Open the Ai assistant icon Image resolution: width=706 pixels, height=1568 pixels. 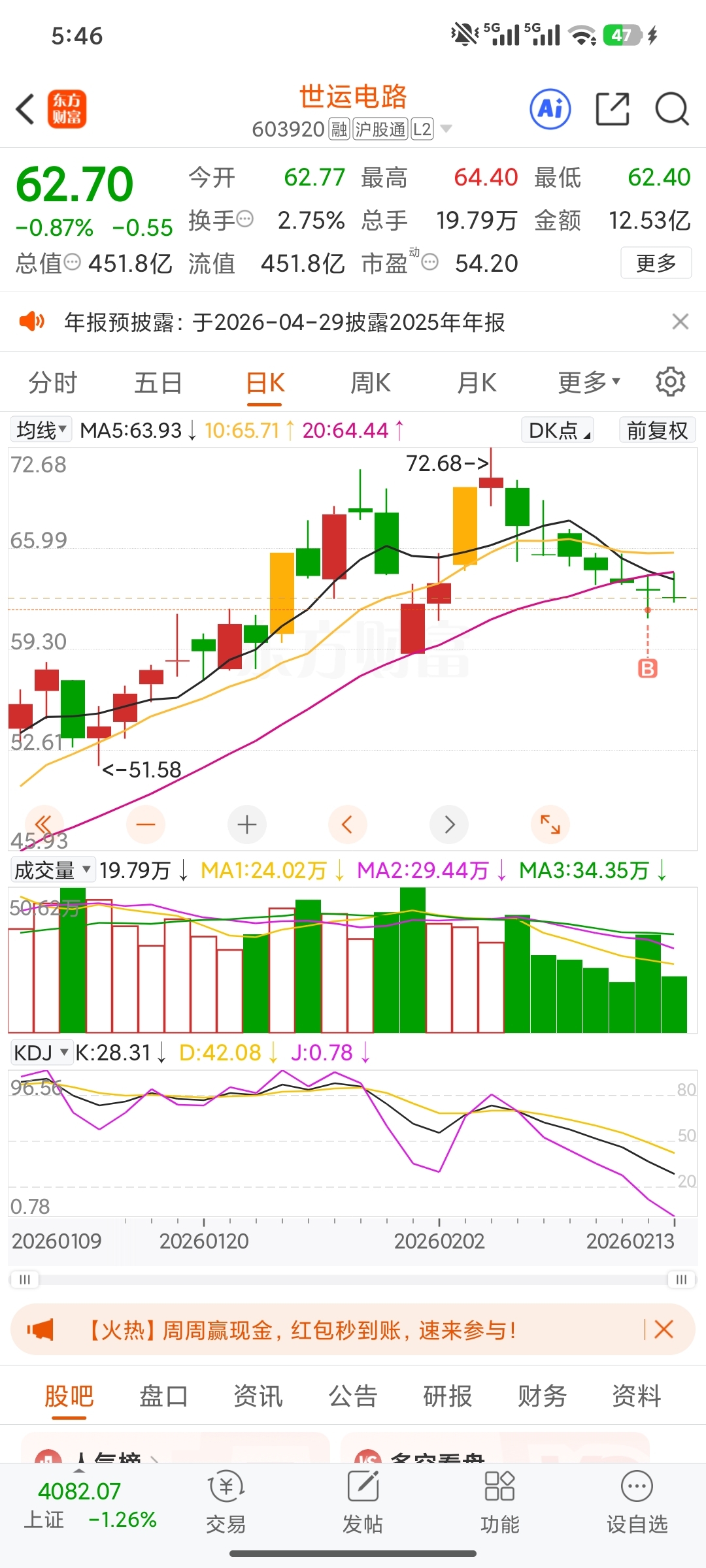tap(550, 109)
